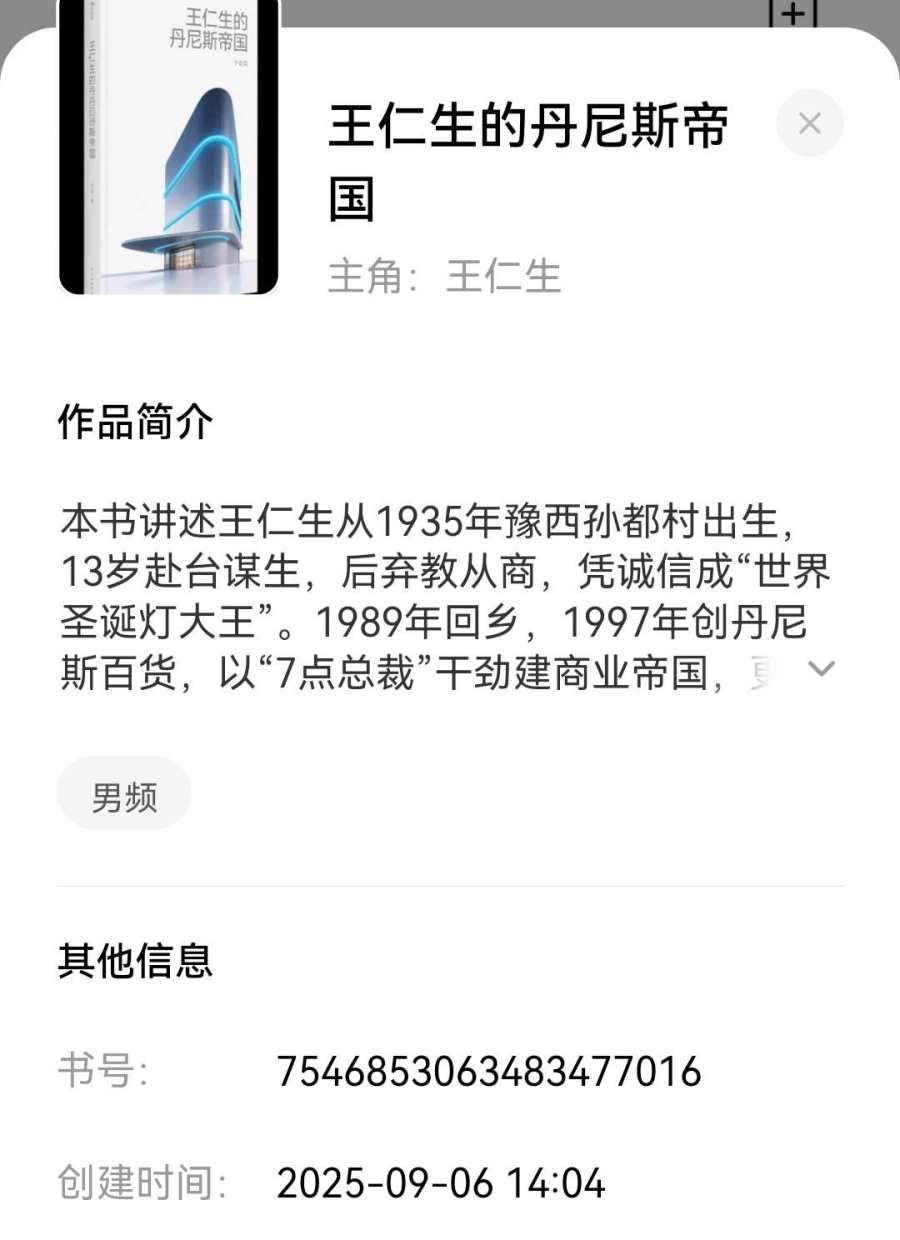Expand the full 作品简介 description
Screen dimensions: 900x1240
[x=820, y=669]
